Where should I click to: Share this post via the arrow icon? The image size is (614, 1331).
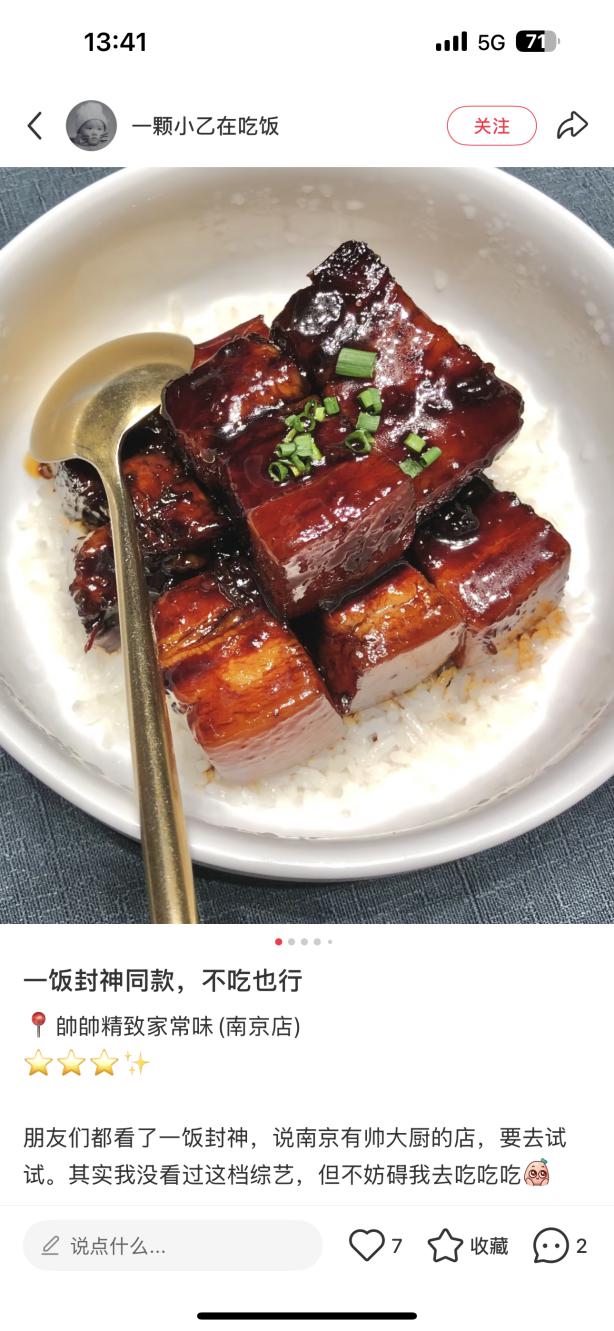coord(572,126)
